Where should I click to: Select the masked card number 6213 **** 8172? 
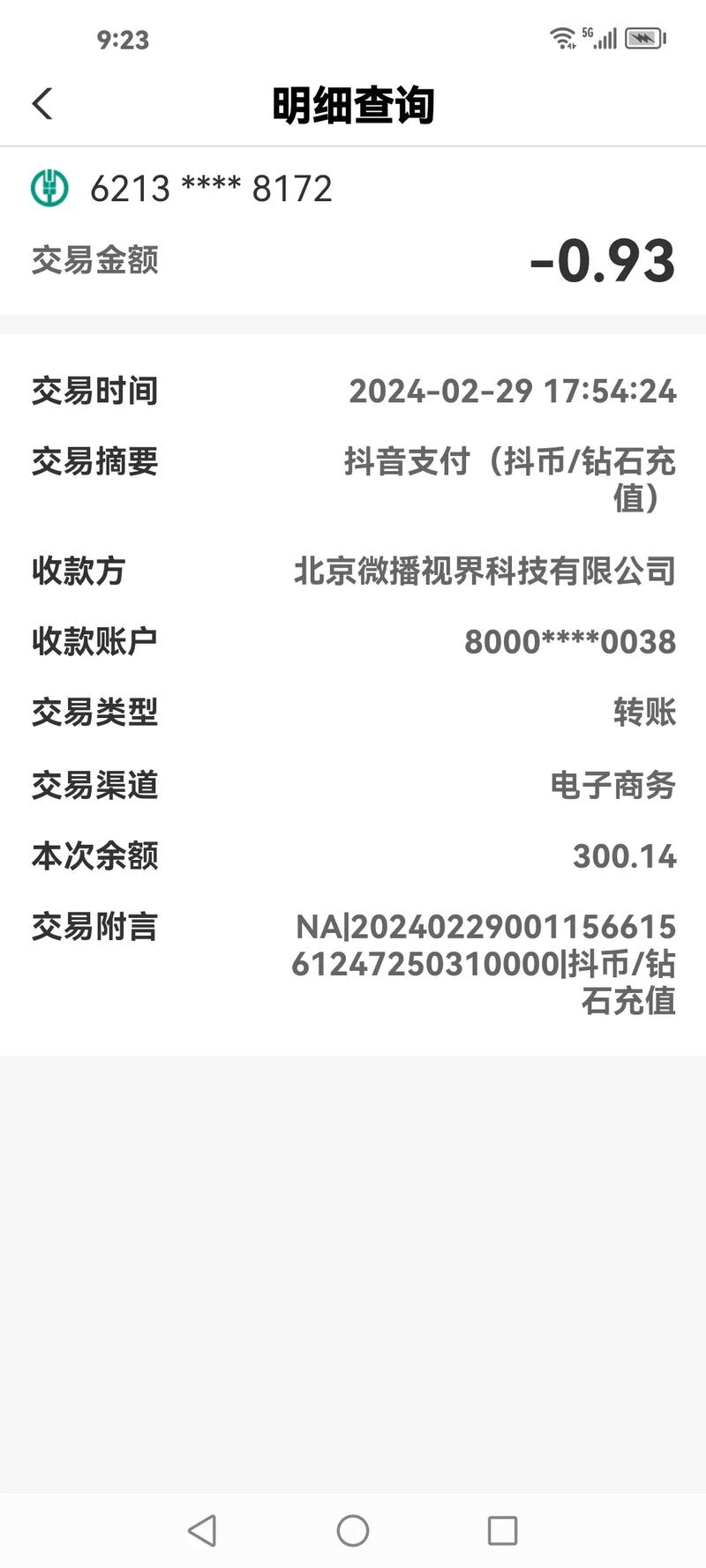(x=210, y=188)
